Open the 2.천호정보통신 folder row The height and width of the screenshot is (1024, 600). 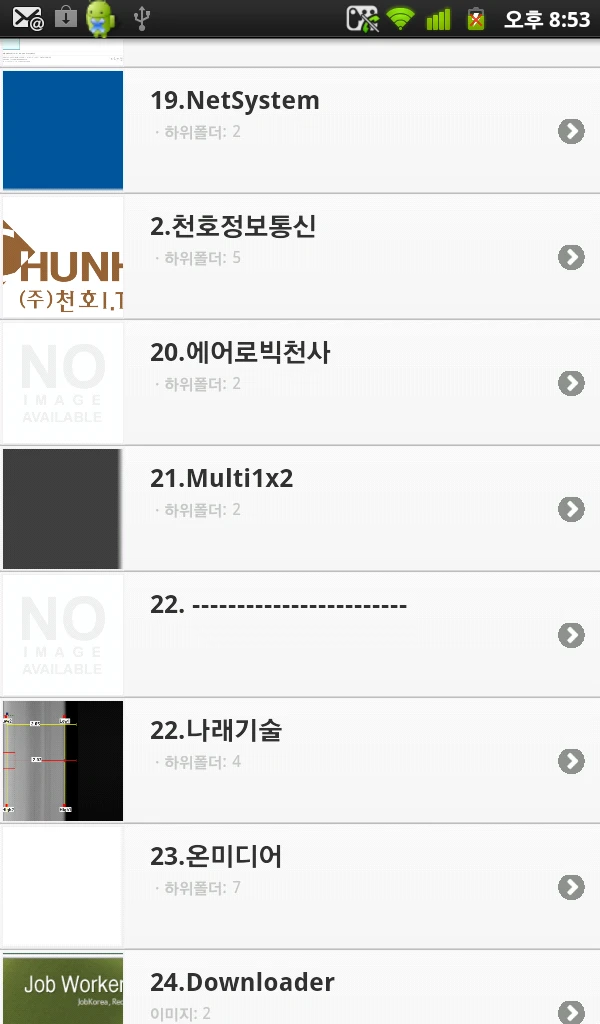(300, 257)
